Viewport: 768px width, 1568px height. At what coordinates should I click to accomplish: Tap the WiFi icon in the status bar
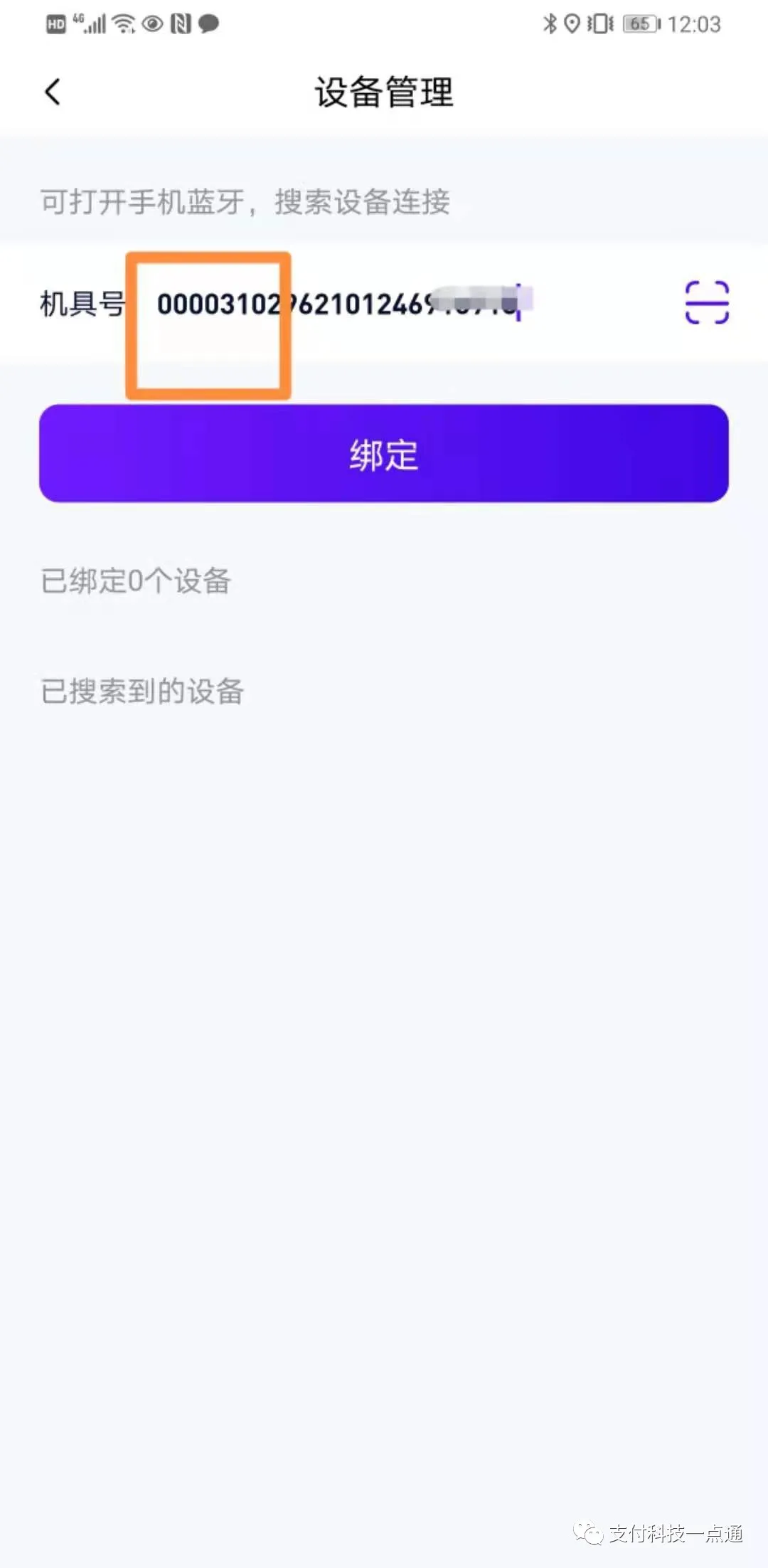122,23
